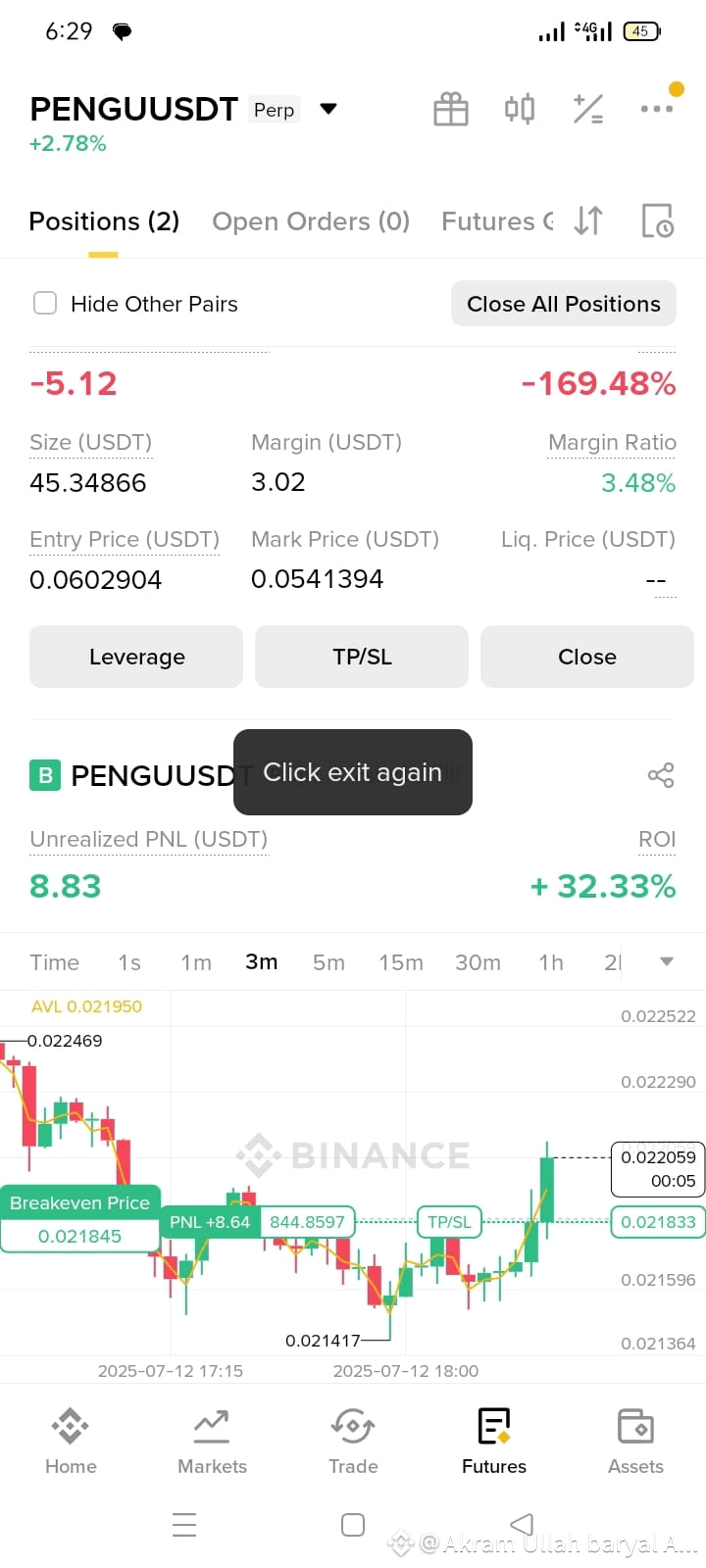Open the three-dot overflow menu

tap(656, 108)
